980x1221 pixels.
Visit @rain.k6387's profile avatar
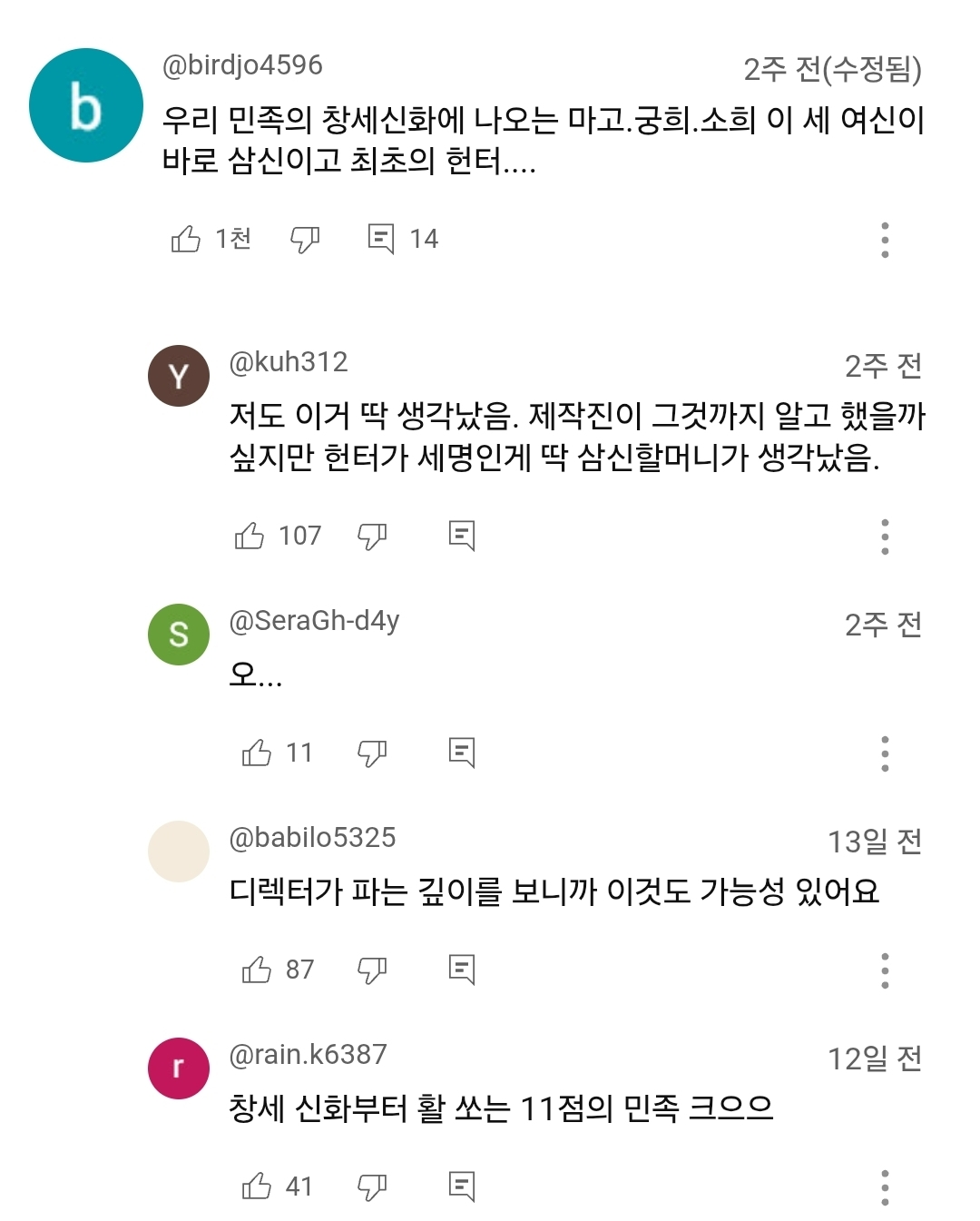(179, 1068)
